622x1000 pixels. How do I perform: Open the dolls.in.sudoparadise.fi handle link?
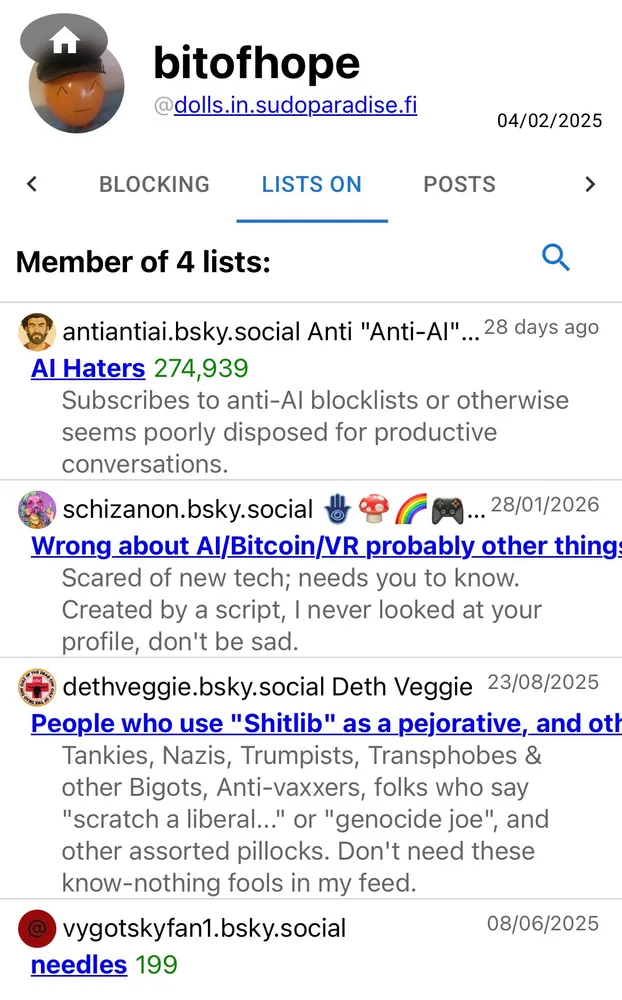[295, 105]
